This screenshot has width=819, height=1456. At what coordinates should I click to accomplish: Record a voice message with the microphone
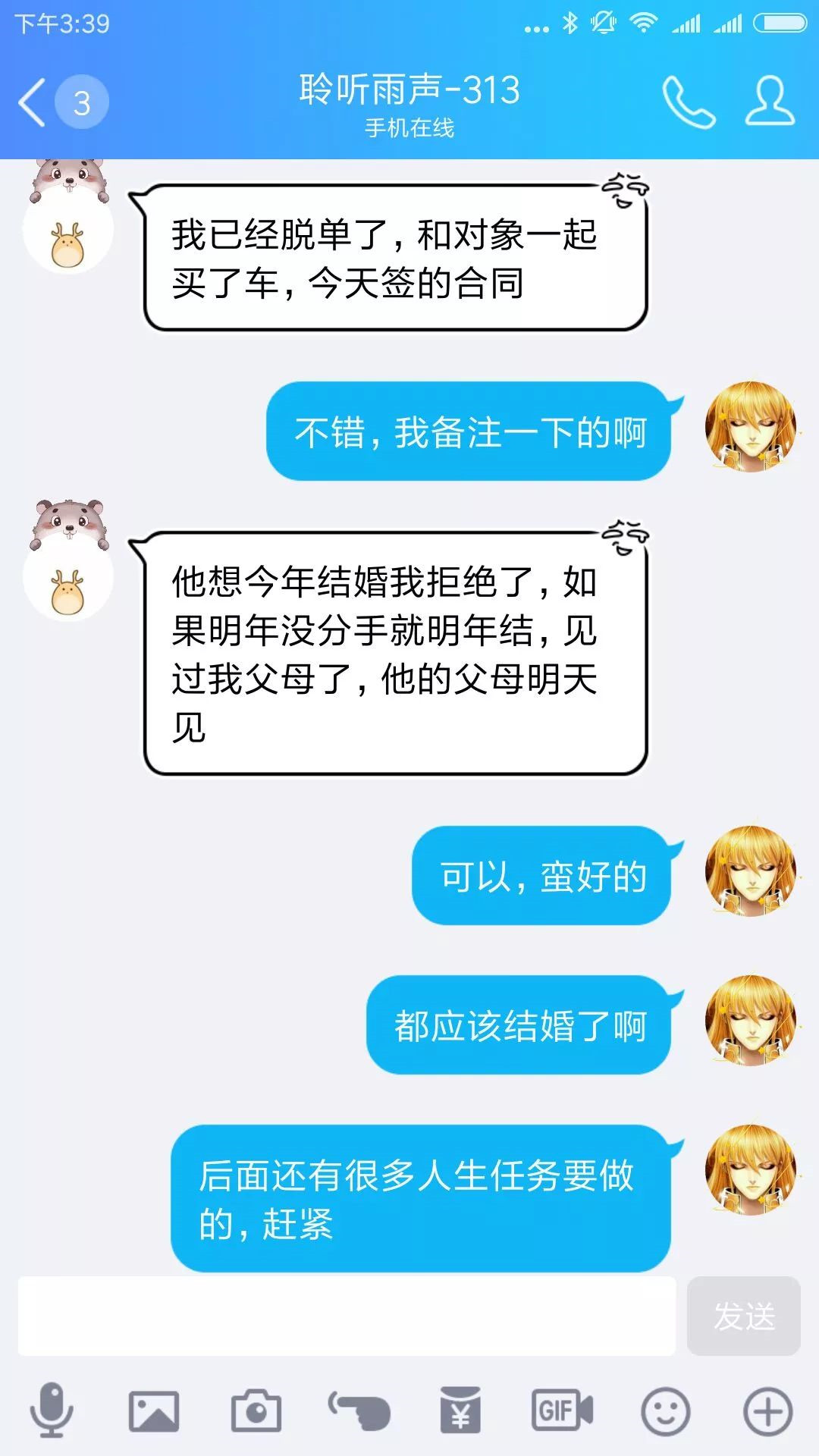52,1410
